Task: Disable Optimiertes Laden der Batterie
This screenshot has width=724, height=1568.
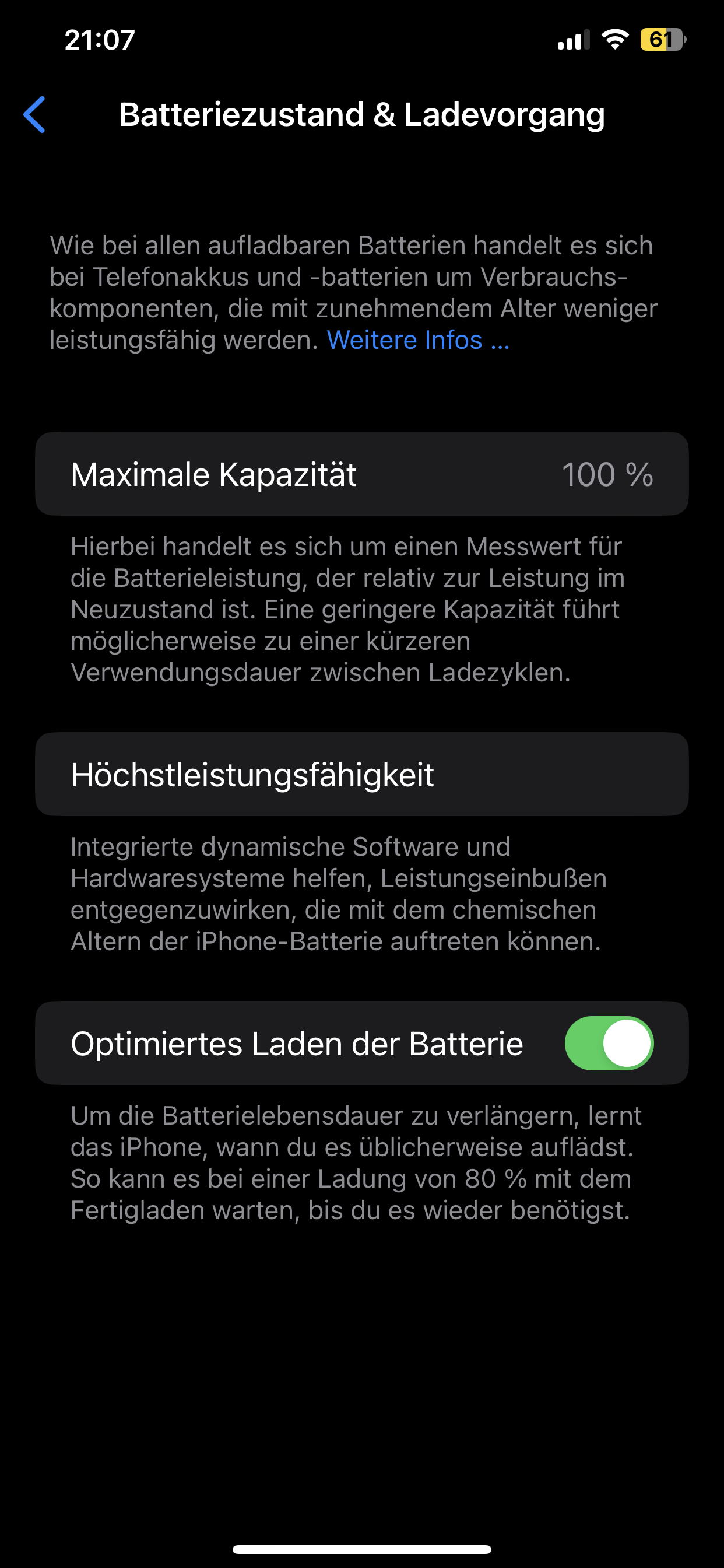Action: [609, 1044]
